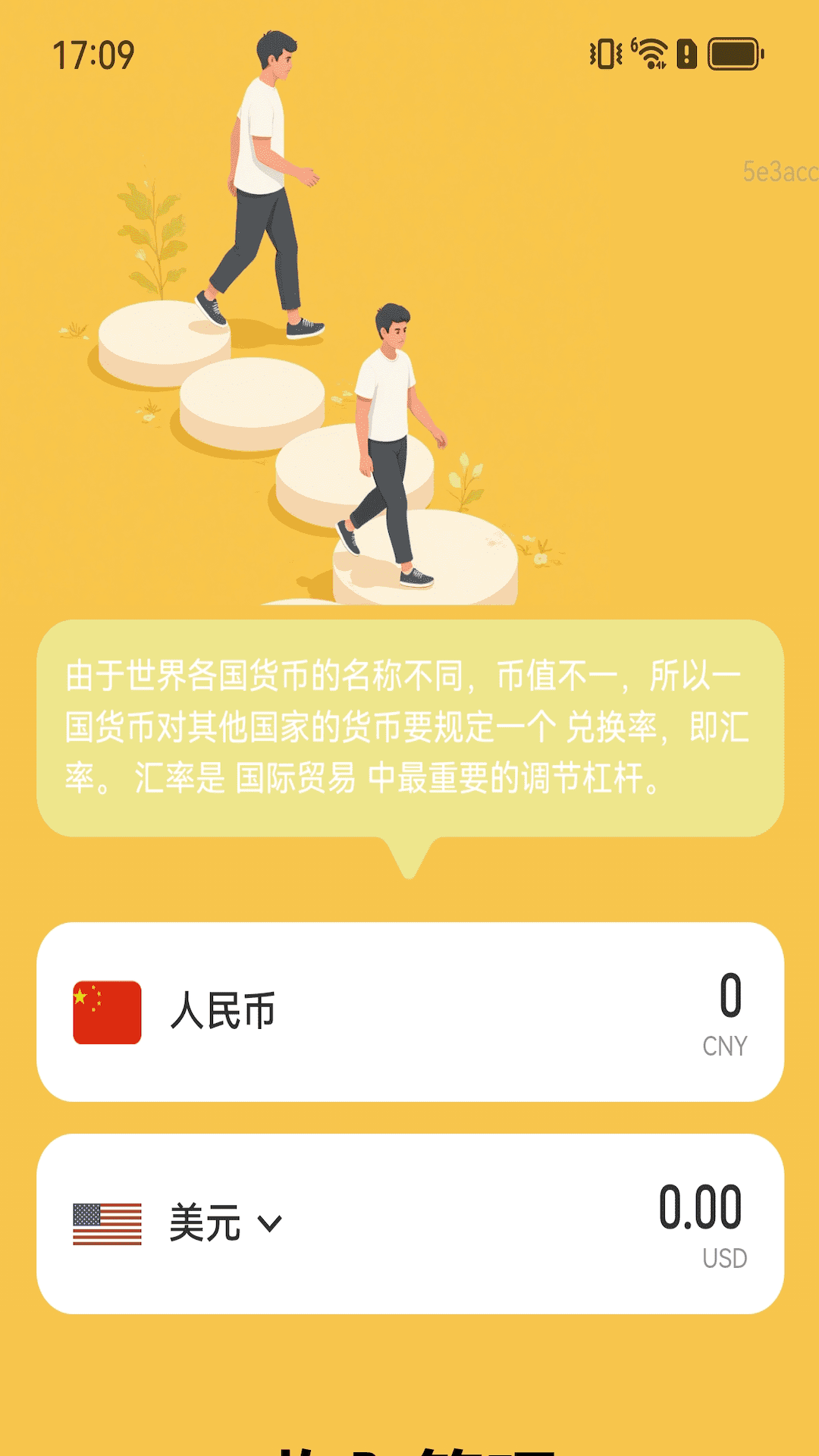Image resolution: width=819 pixels, height=1456 pixels.
Task: Tap the battery indicator icon
Action: tap(733, 52)
